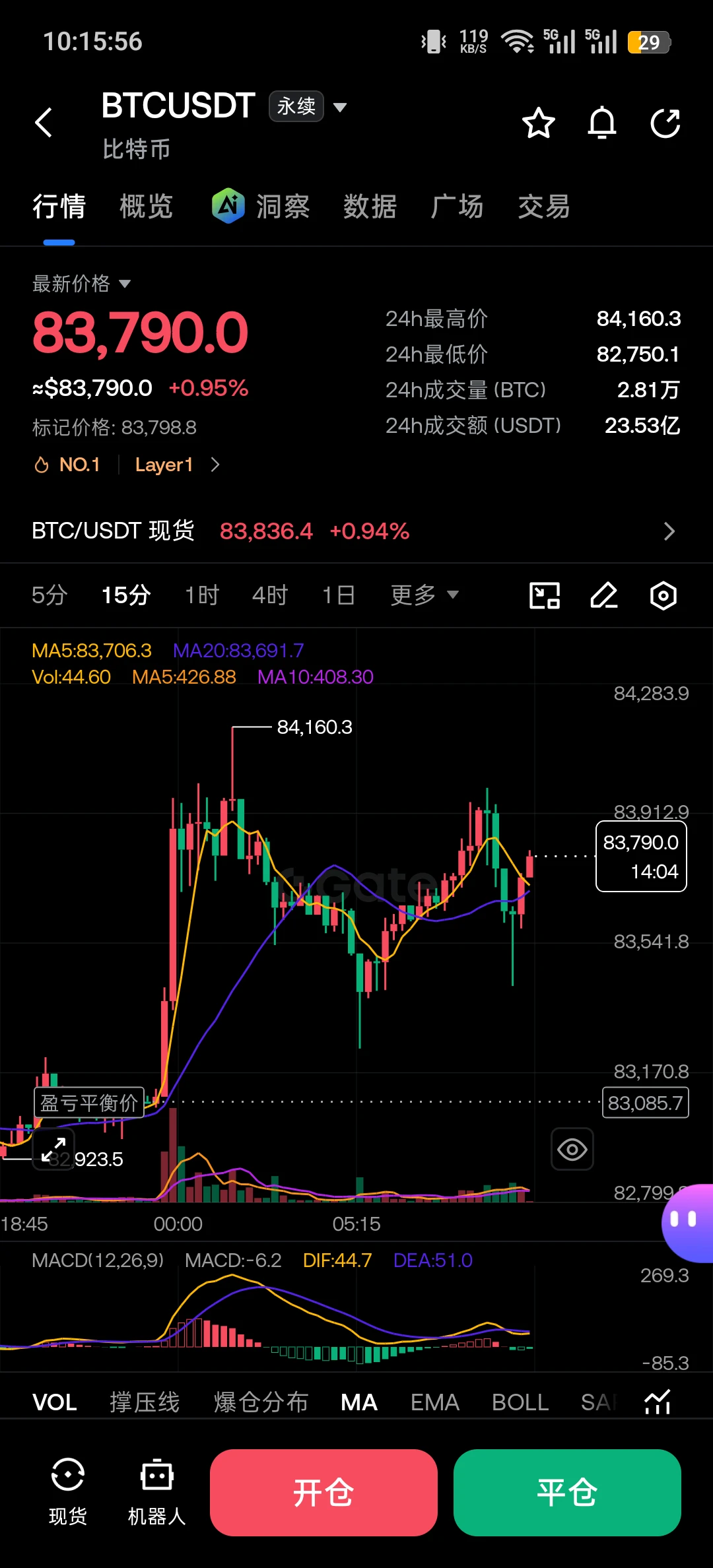Tap the red 开仓 button
Viewport: 713px width, 1568px height.
pyautogui.click(x=323, y=1493)
